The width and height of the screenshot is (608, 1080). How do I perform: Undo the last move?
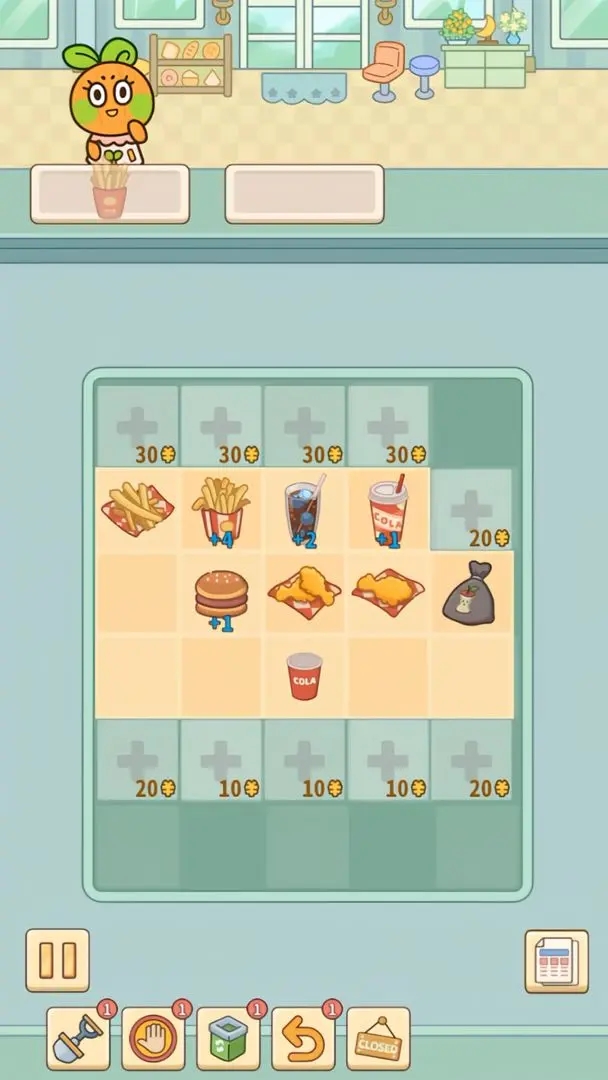[x=303, y=1039]
